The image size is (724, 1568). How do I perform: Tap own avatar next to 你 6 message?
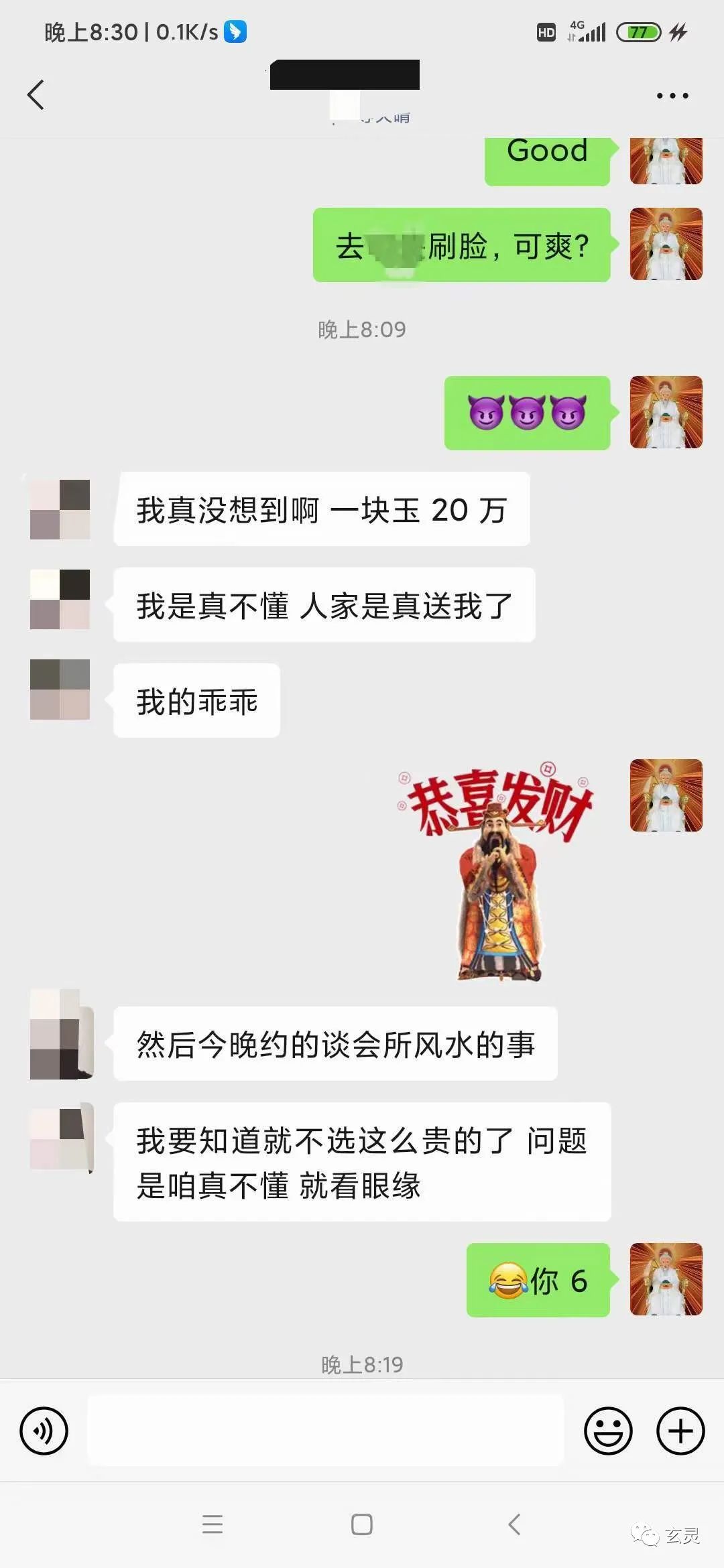666,1279
